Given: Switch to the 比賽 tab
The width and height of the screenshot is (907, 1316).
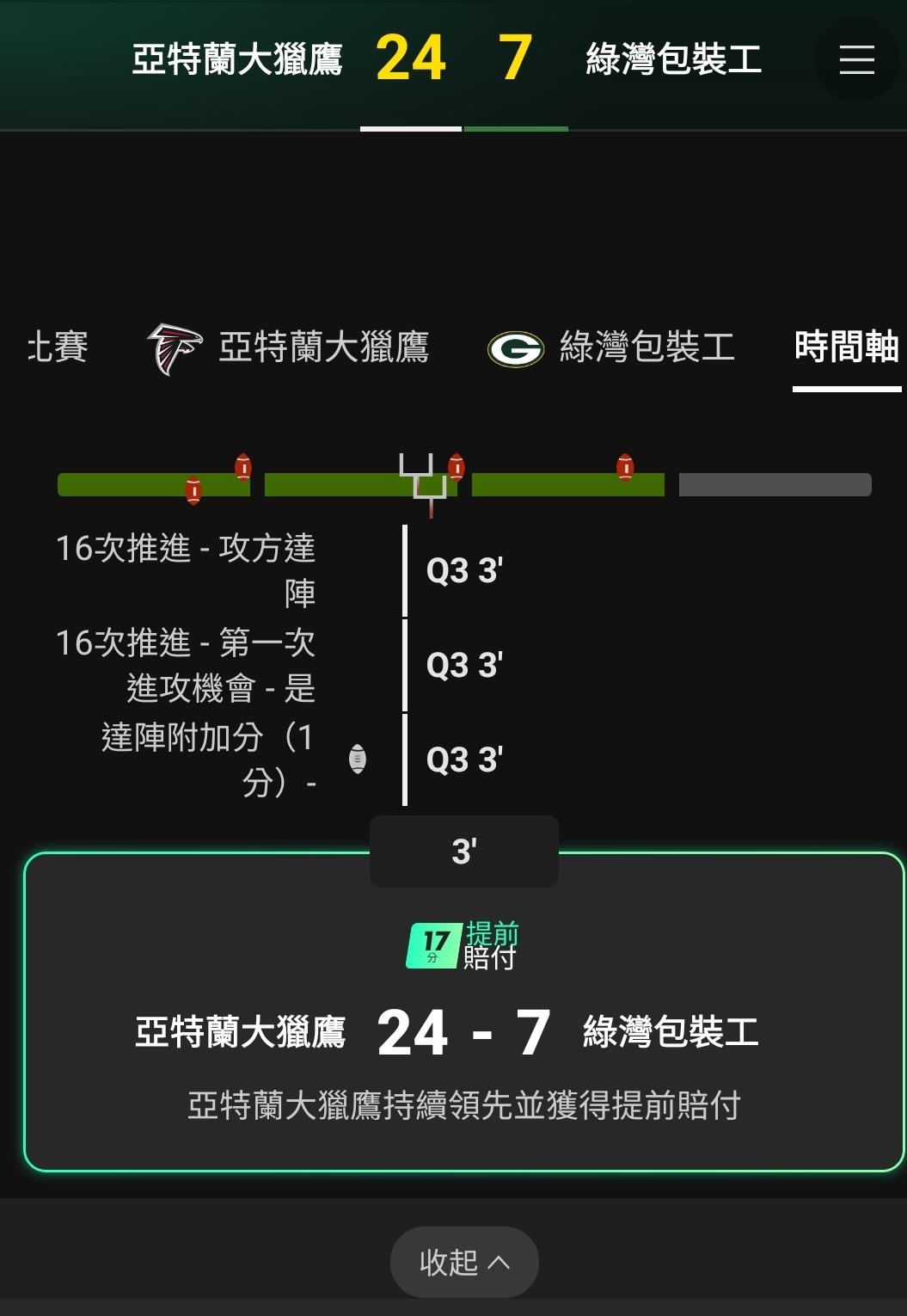Looking at the screenshot, I should [x=57, y=347].
